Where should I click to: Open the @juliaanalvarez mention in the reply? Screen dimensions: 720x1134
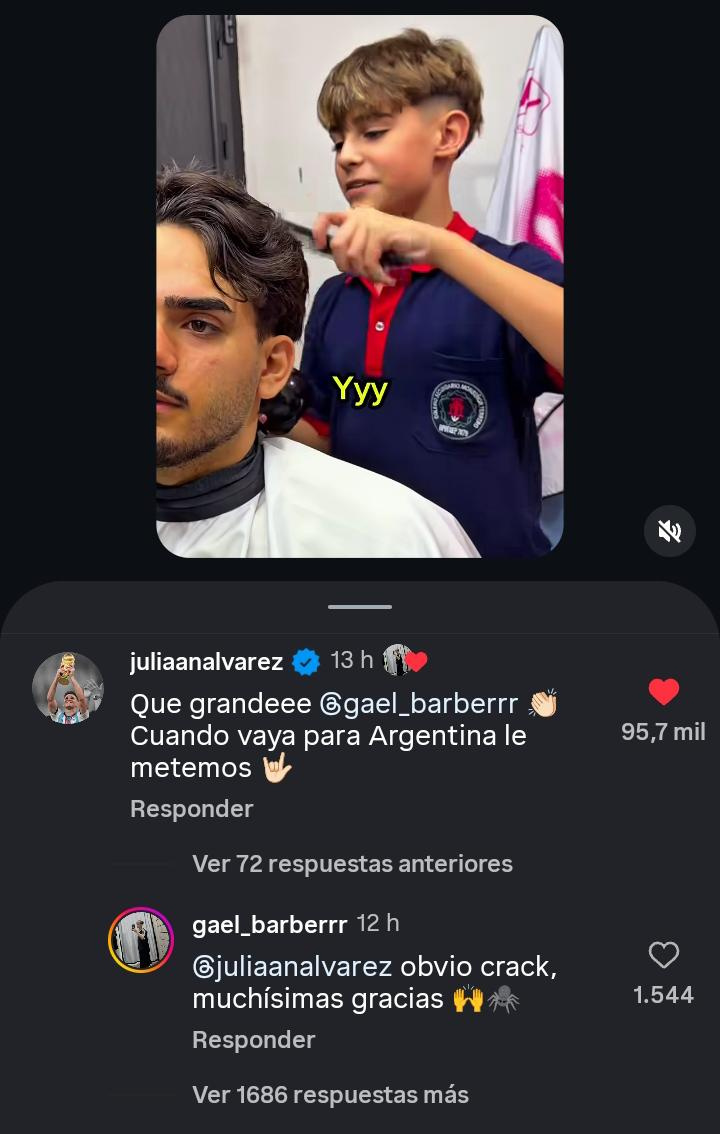click(292, 967)
